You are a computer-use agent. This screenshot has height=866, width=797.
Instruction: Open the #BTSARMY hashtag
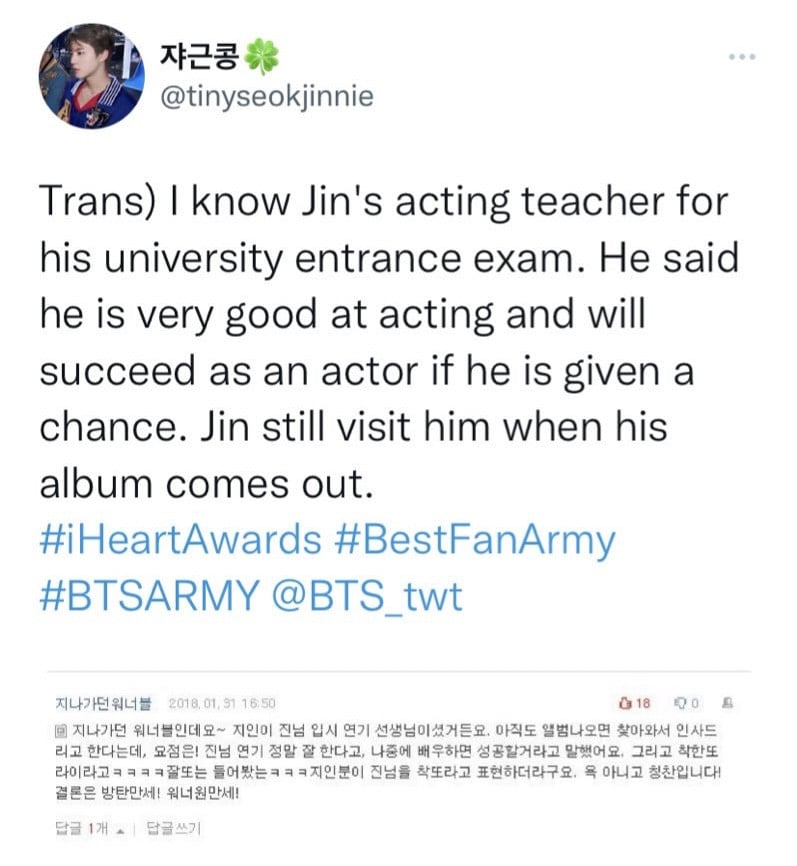[x=149, y=597]
